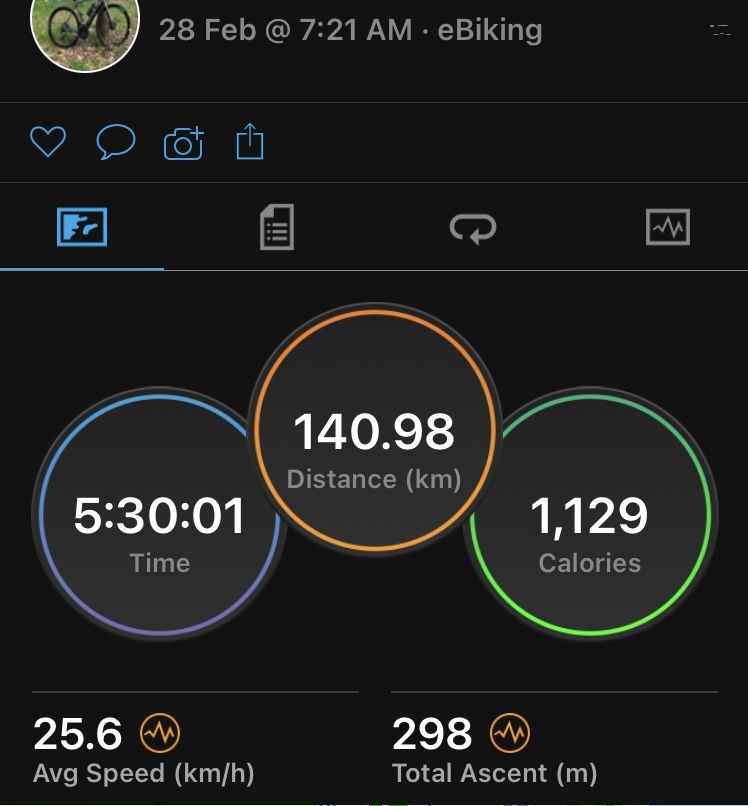
Task: Like this eBiking activity
Action: 47,143
